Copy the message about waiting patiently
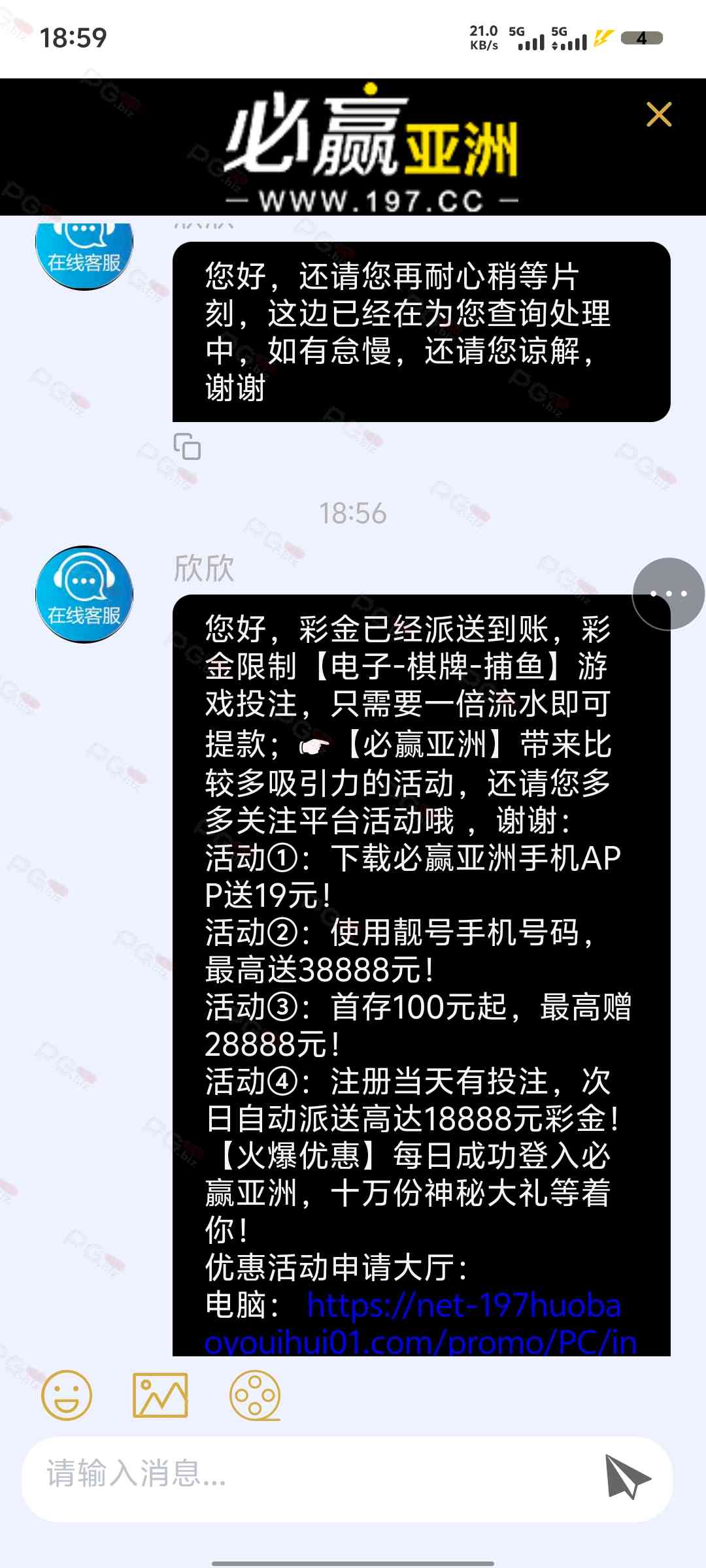This screenshot has height=1568, width=706. (187, 447)
